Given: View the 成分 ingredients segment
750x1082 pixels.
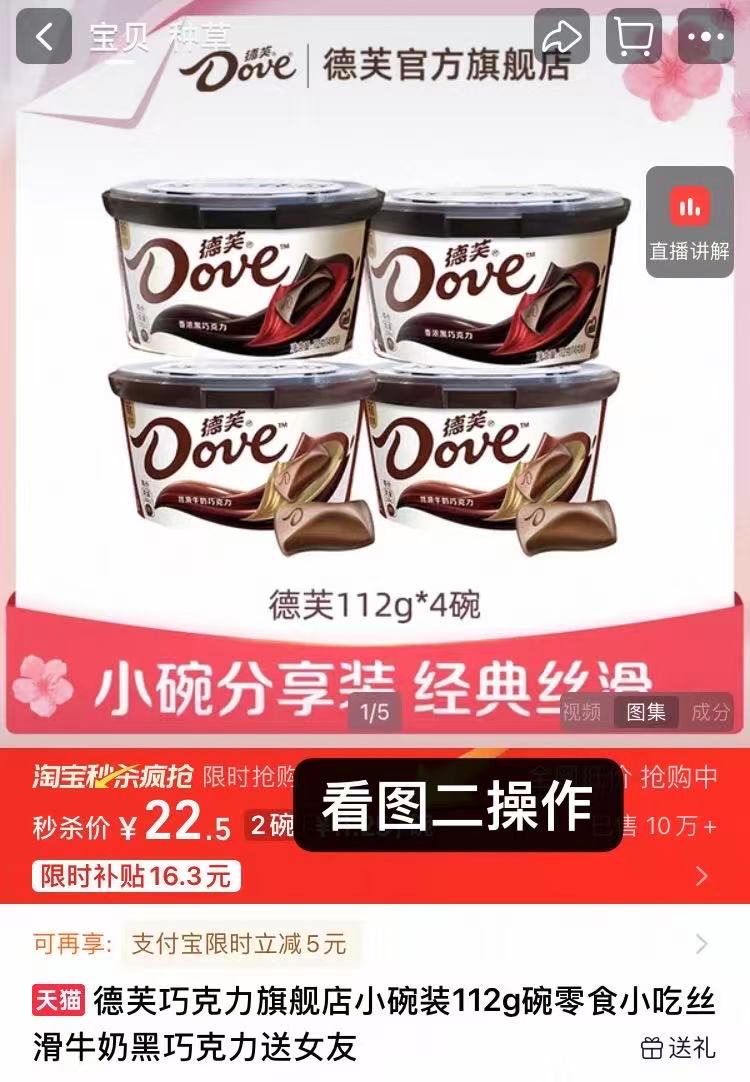Looking at the screenshot, I should 711,712.
